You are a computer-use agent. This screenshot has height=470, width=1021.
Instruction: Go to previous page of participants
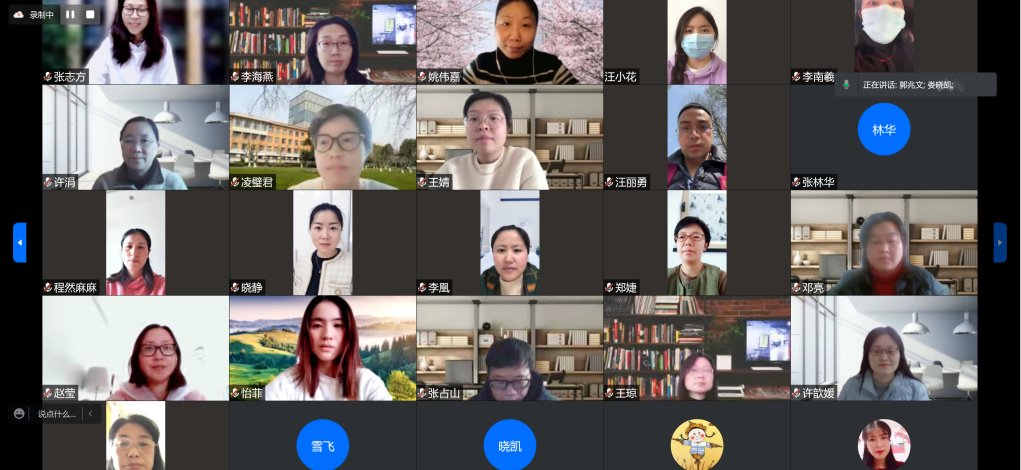(19, 242)
